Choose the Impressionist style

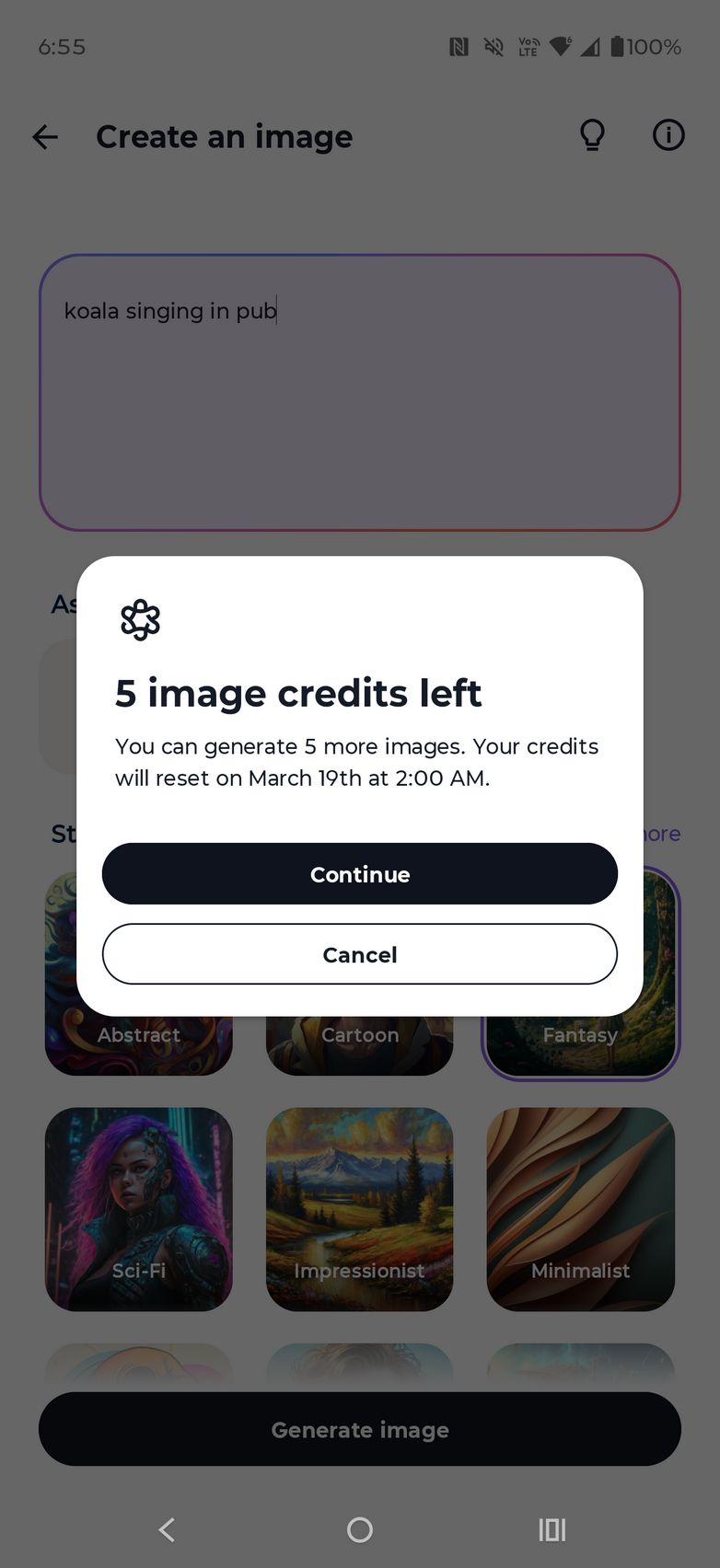[x=359, y=1208]
